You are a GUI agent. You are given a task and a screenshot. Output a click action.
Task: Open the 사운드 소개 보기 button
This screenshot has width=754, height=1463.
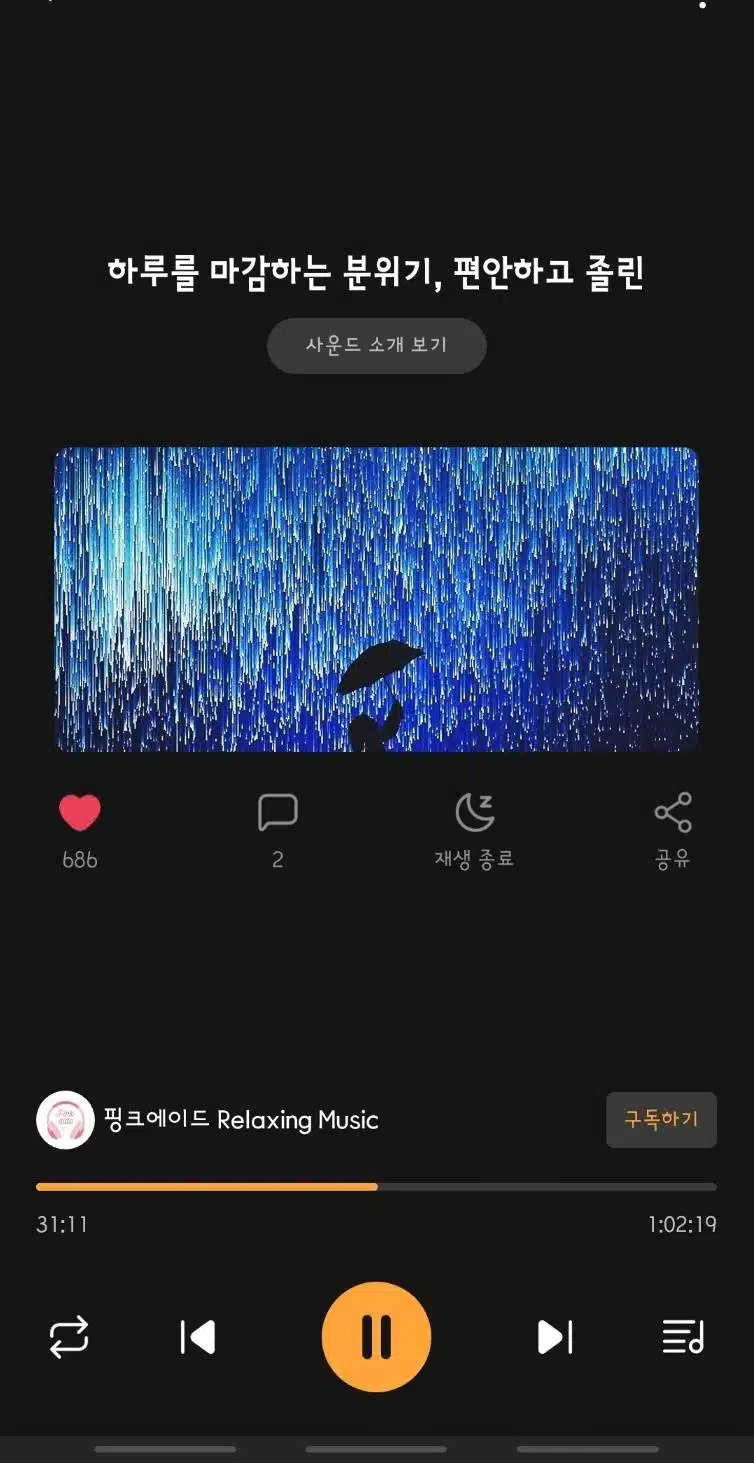(x=376, y=346)
